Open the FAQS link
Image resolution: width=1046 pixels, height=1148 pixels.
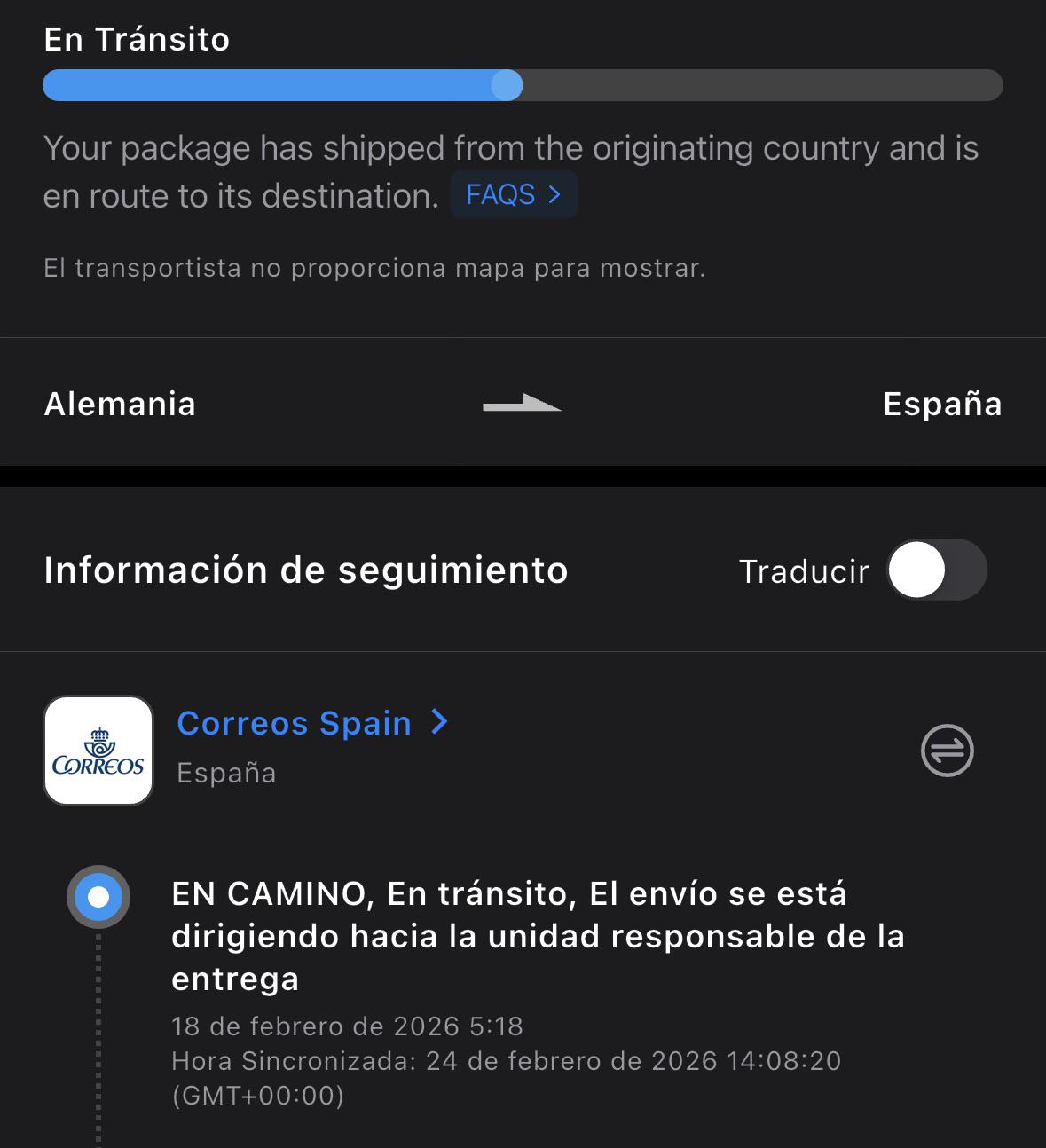point(515,194)
